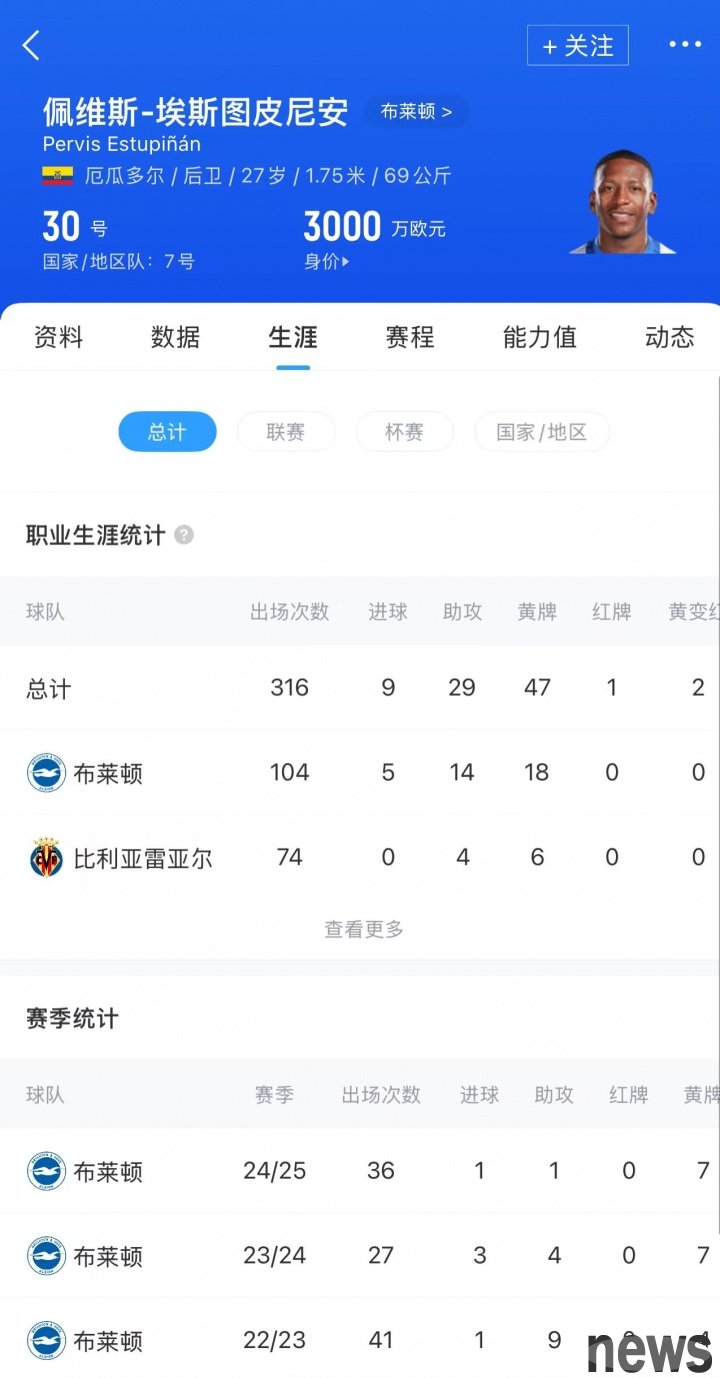Open the three-dot overflow menu
This screenshot has width=720, height=1378.
(685, 45)
